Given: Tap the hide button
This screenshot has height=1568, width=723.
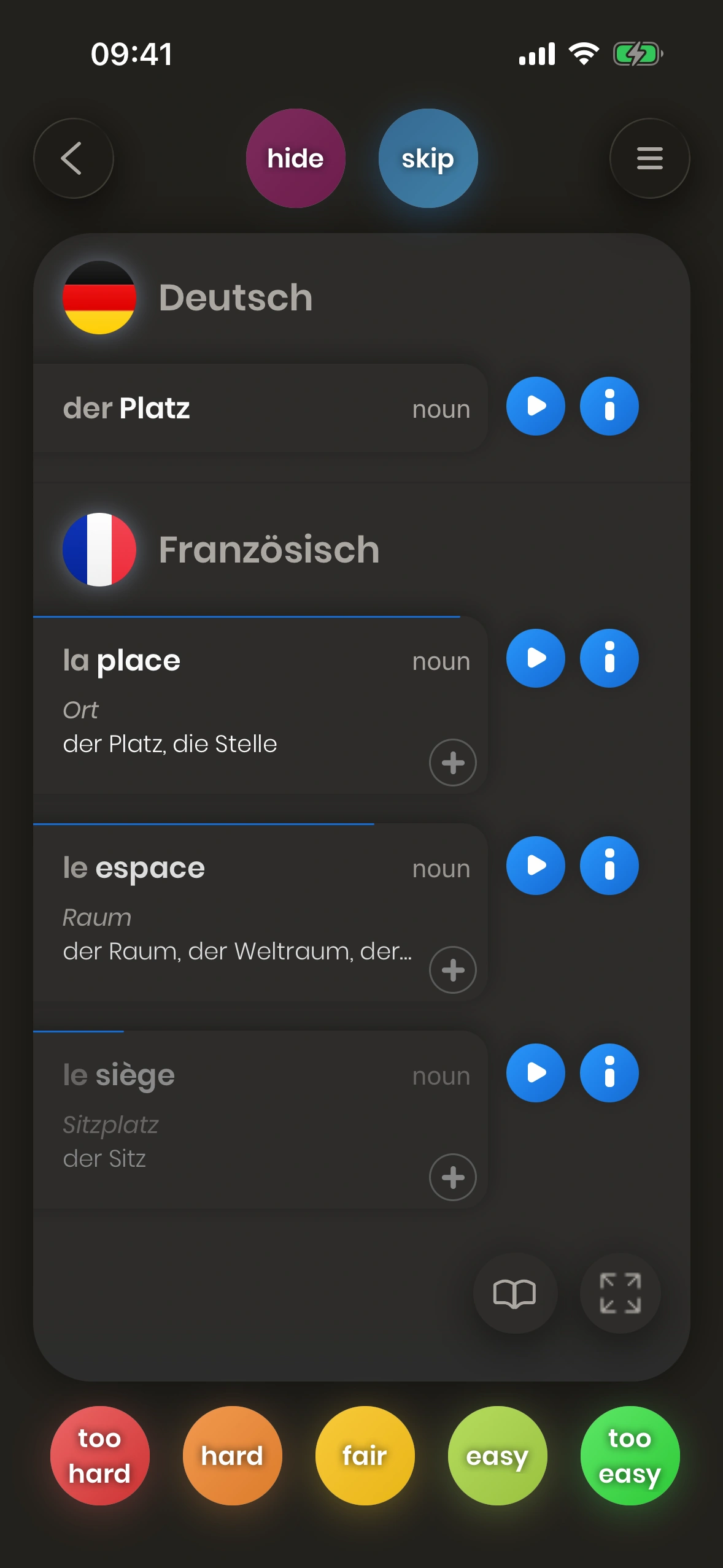Looking at the screenshot, I should click(295, 158).
